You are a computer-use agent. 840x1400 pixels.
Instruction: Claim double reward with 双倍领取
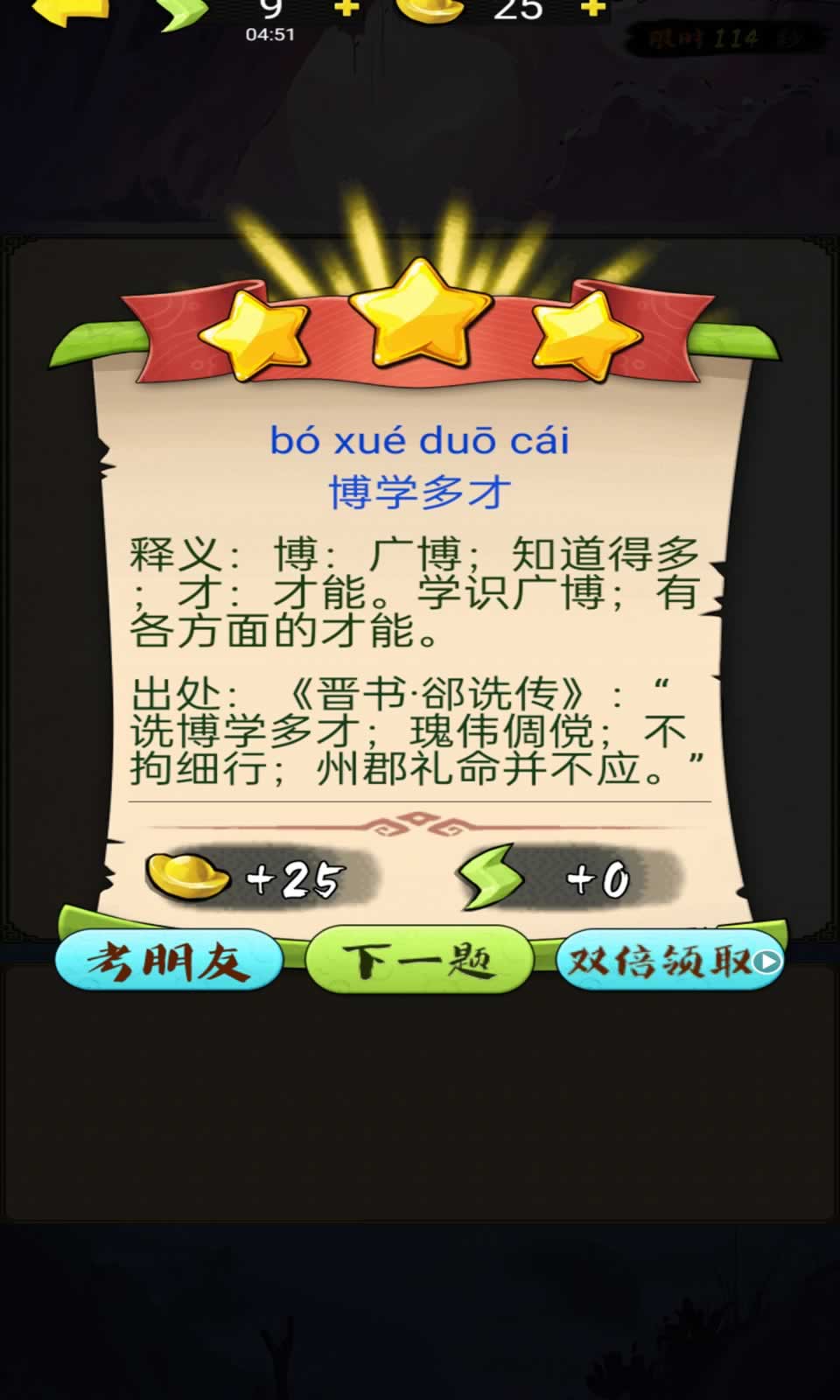coord(670,962)
